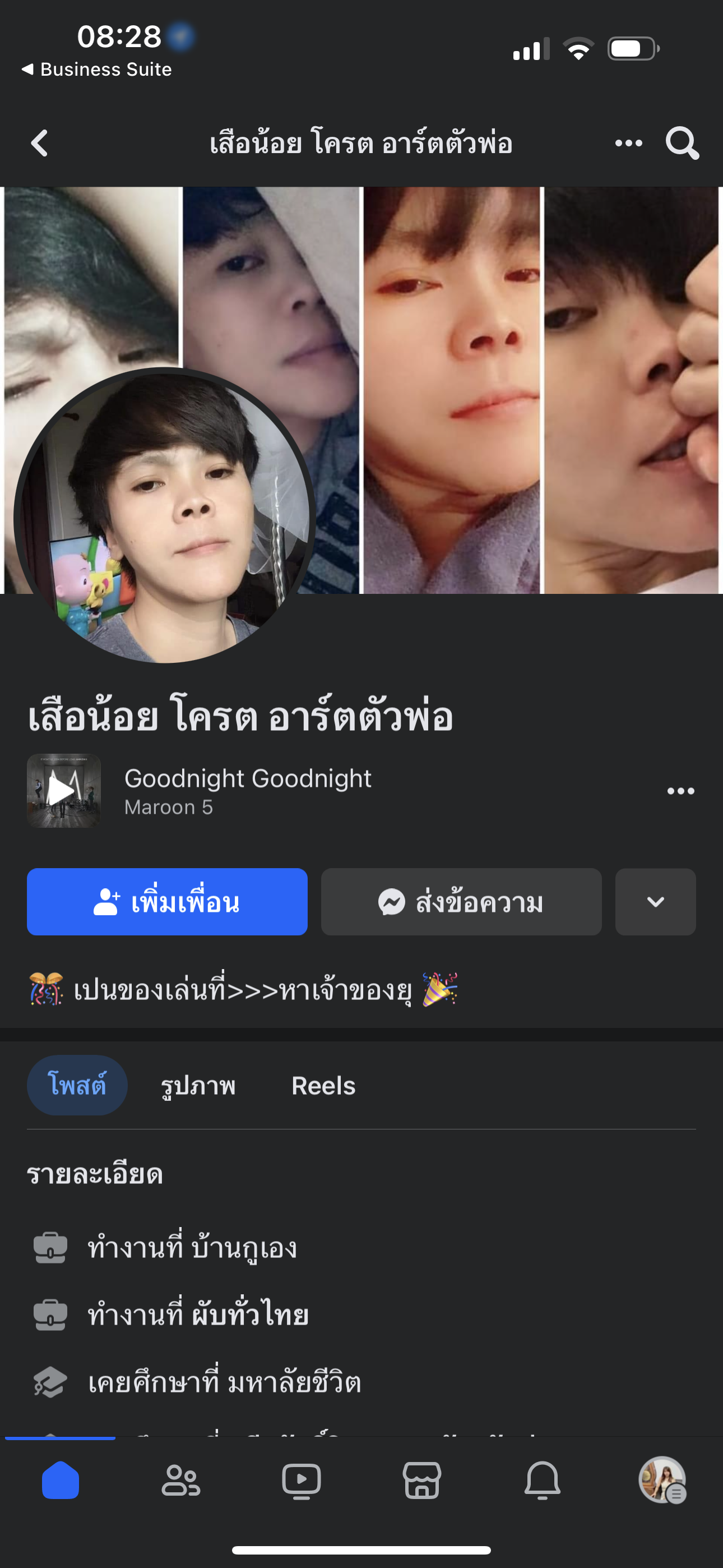Viewport: 723px width, 1568px height.
Task: Open workplace detail ผับทั่วไทย
Action: [x=198, y=1314]
